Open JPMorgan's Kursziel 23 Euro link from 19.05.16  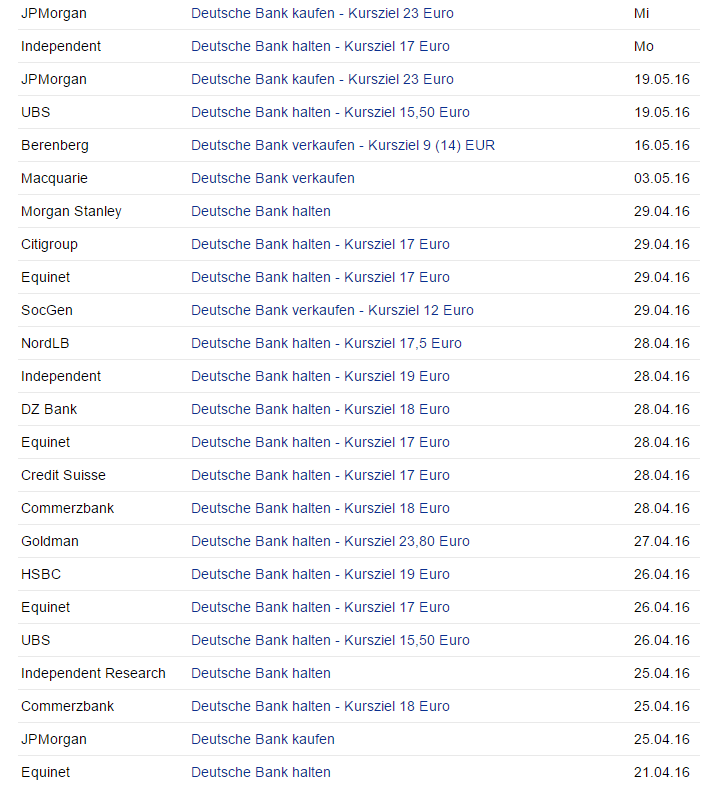tap(322, 79)
